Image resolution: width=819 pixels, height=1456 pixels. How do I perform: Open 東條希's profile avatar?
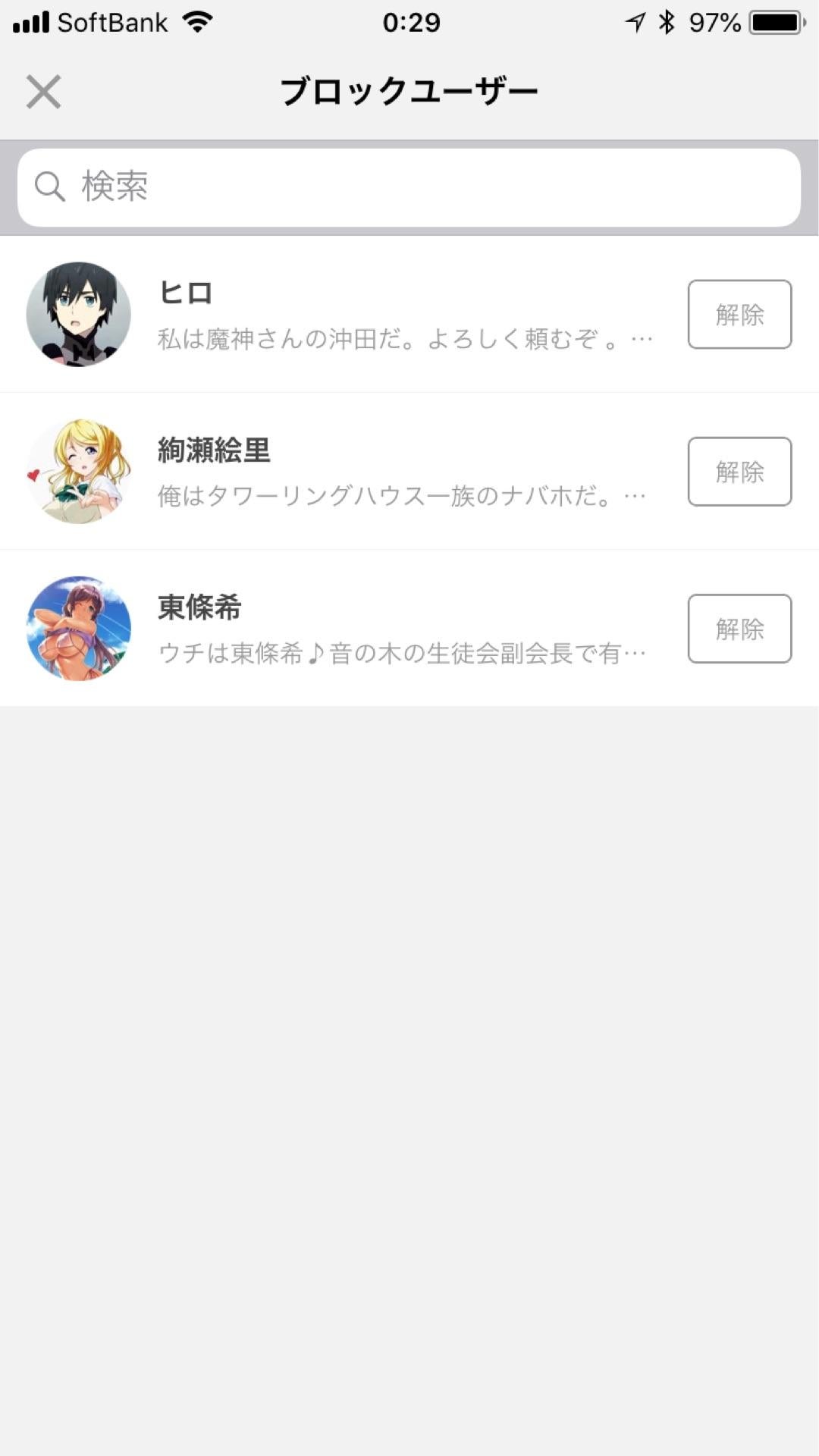click(x=78, y=629)
